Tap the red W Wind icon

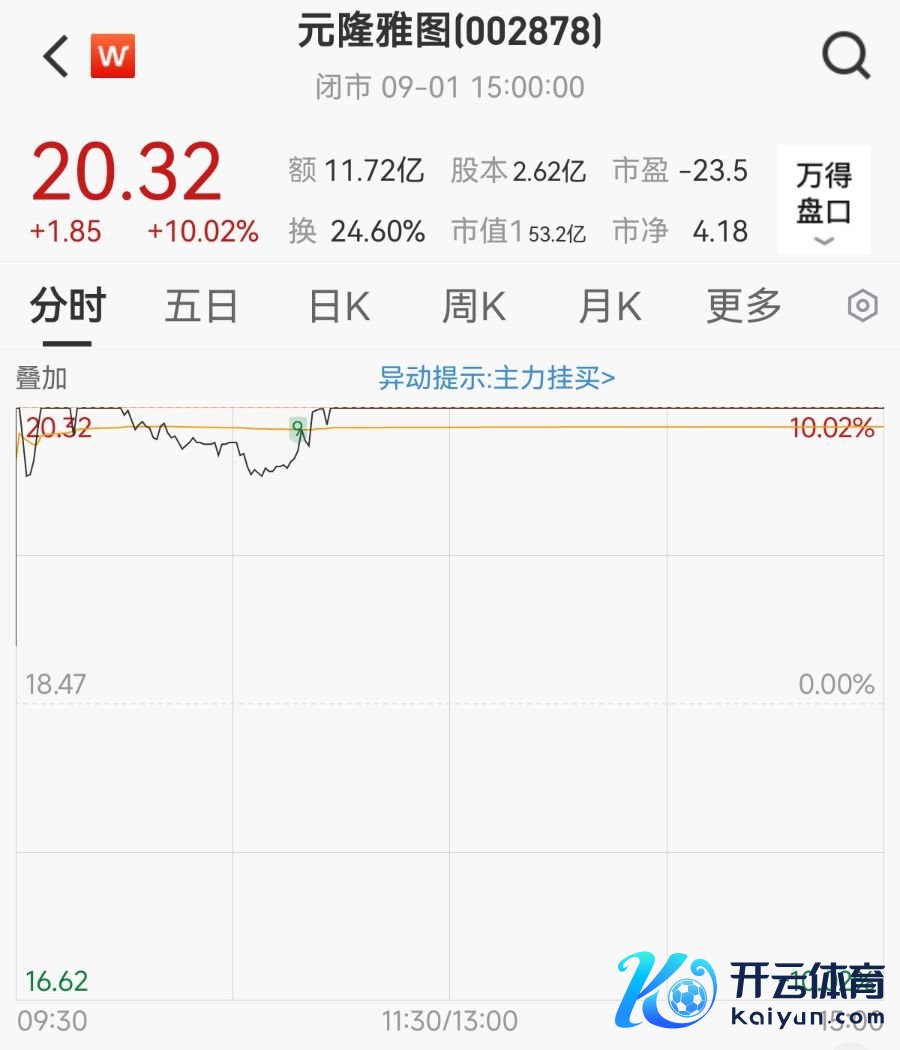[x=113, y=56]
